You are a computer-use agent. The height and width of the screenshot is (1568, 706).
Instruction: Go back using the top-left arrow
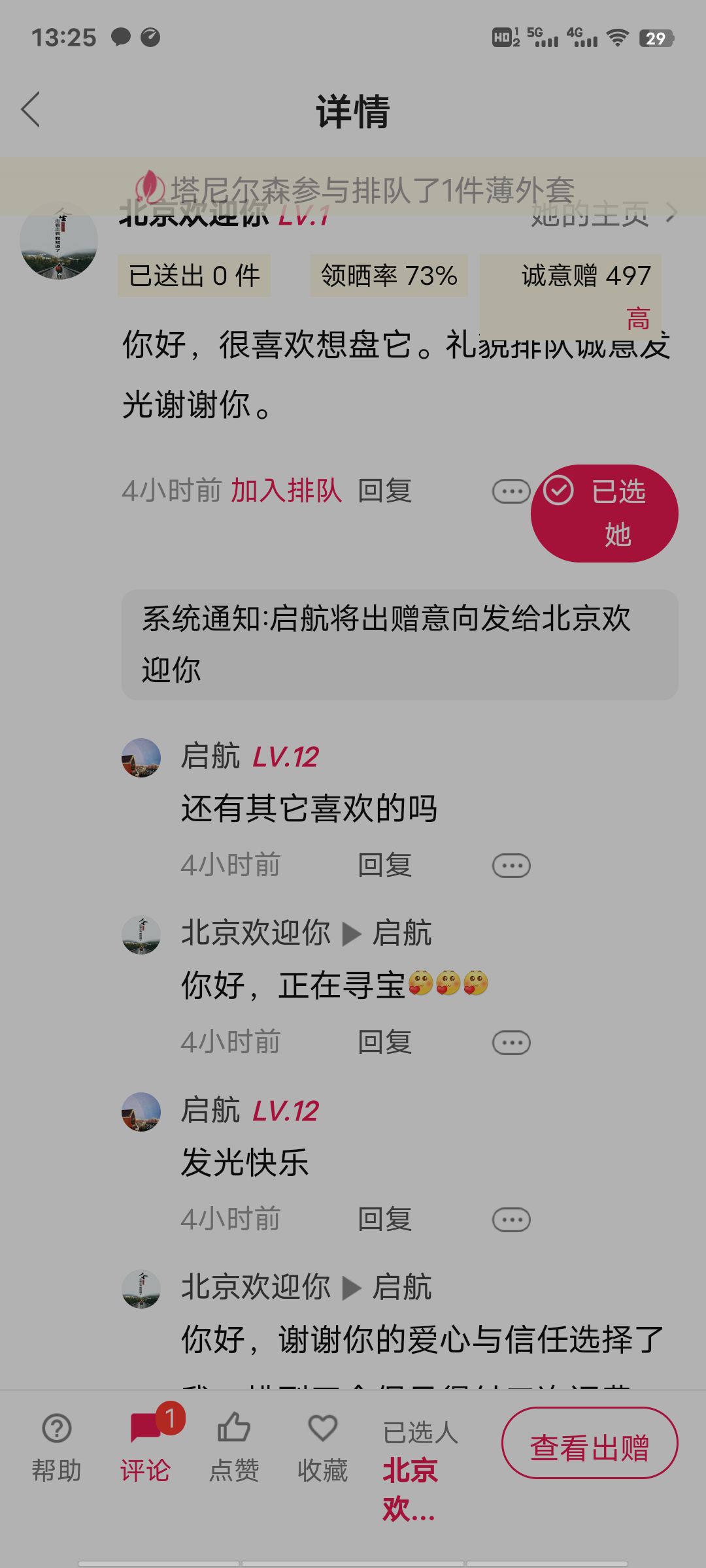[31, 109]
